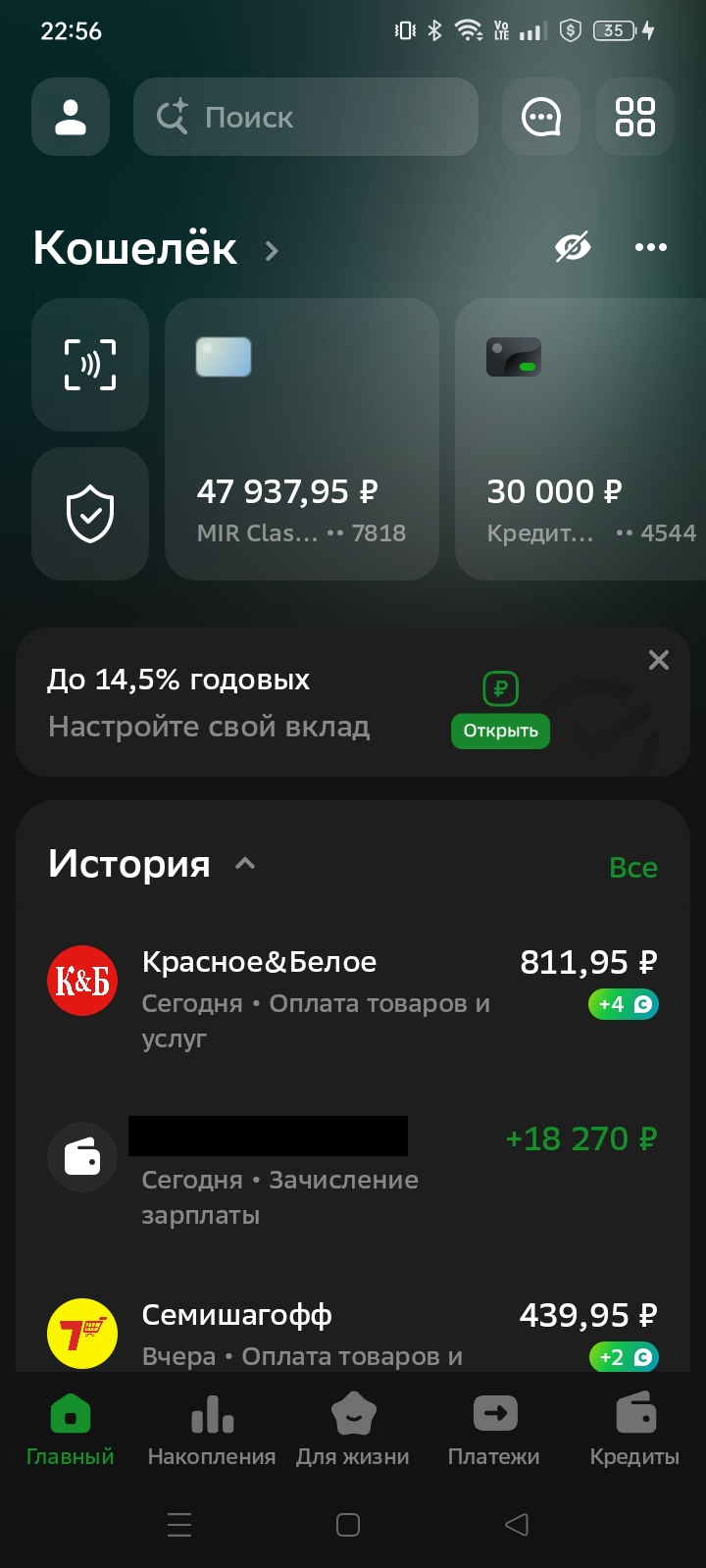Viewport: 706px width, 1568px height.
Task: Open the chat assistant icon
Action: click(540, 117)
